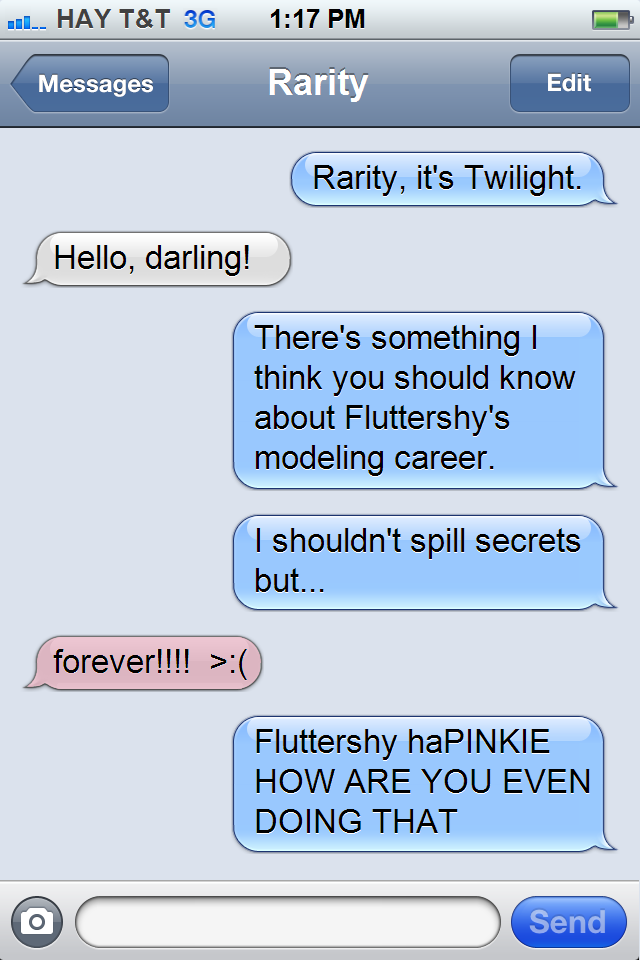Screen dimensions: 640x960
Task: Tap the Edit button
Action: pos(568,84)
